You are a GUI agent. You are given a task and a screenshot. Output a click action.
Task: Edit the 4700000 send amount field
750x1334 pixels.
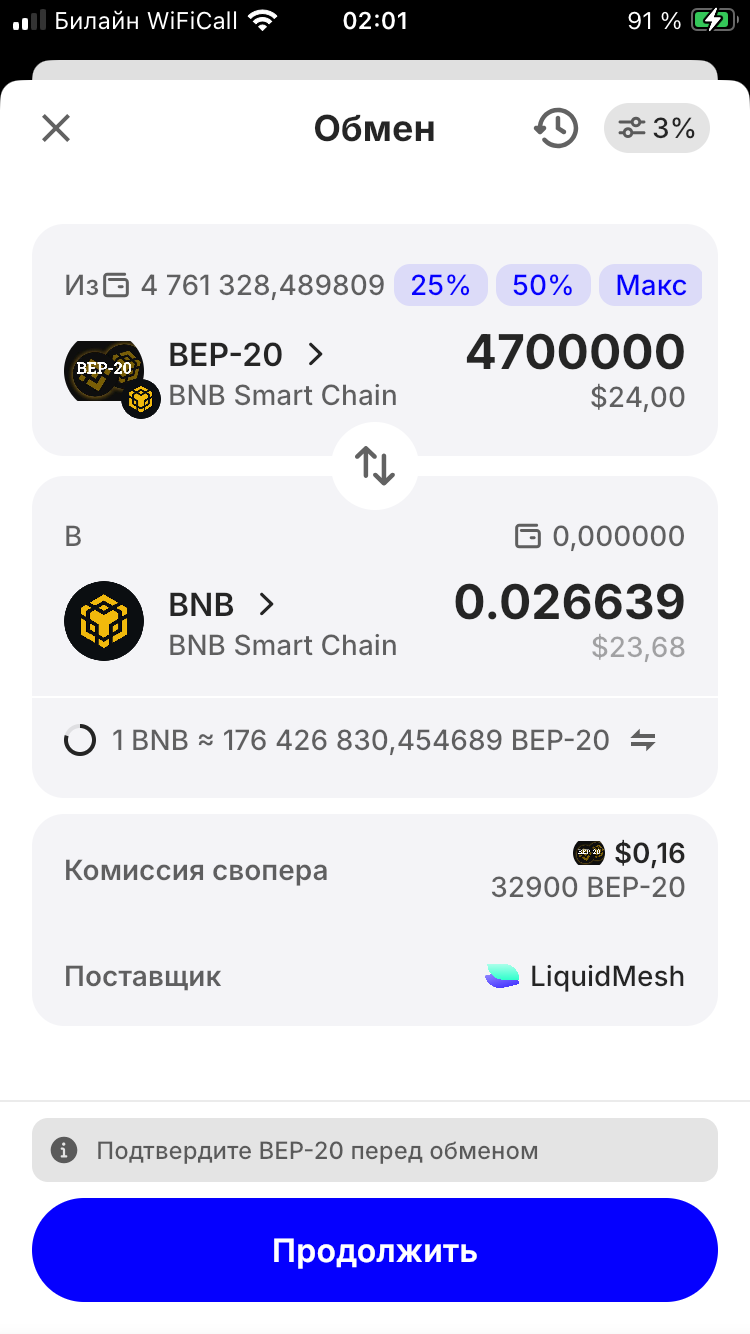[x=576, y=353]
